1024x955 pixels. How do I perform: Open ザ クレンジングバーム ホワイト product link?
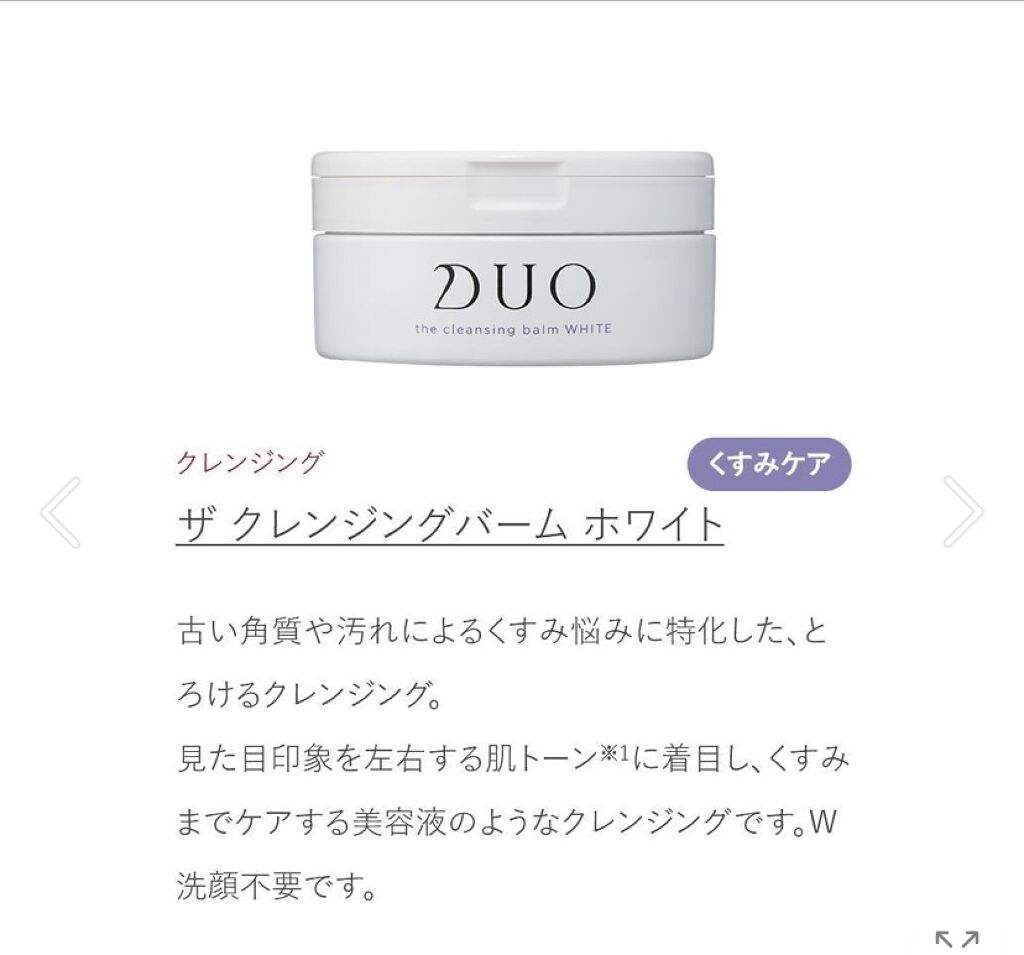[450, 523]
